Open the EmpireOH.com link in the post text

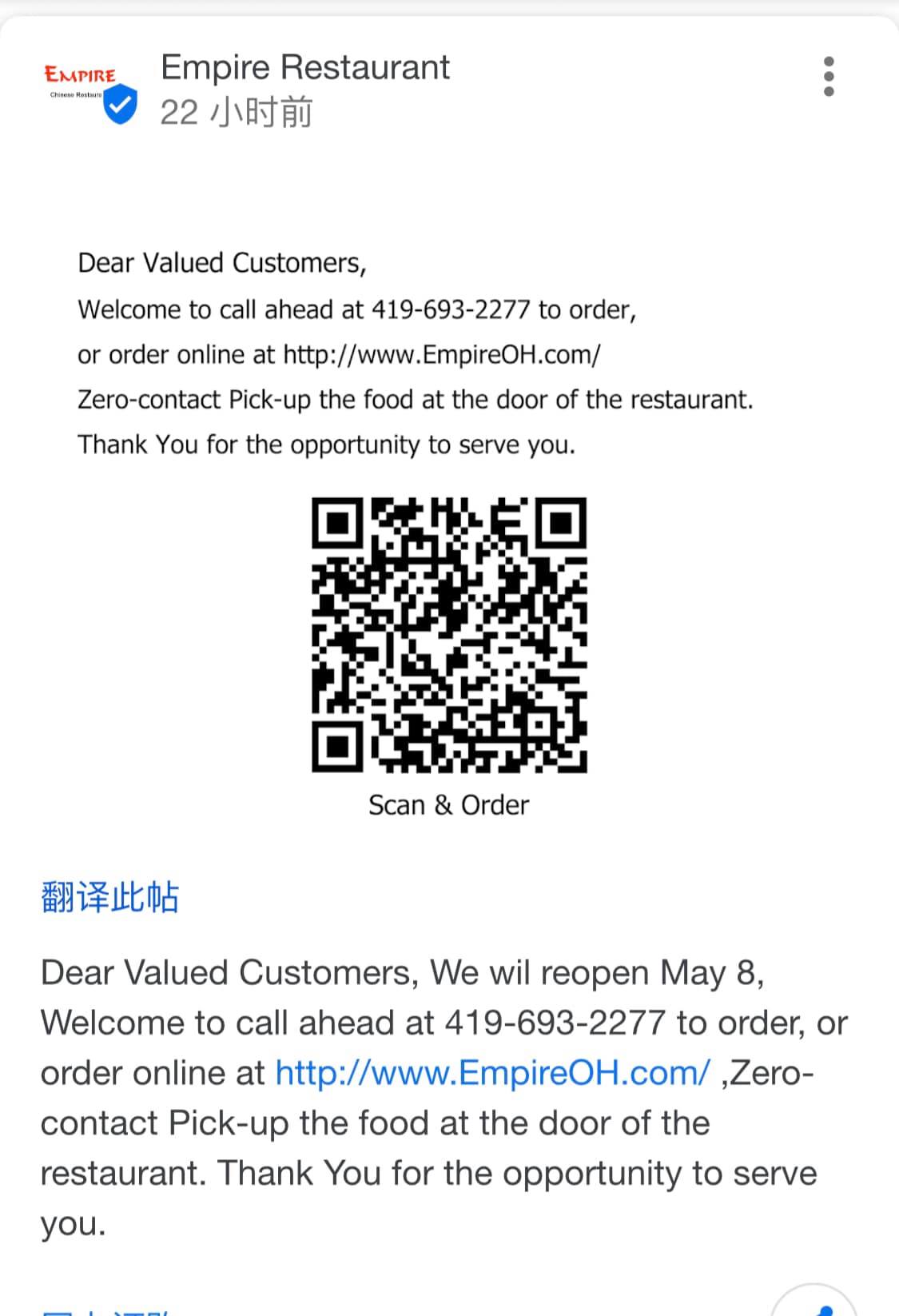pos(491,1073)
